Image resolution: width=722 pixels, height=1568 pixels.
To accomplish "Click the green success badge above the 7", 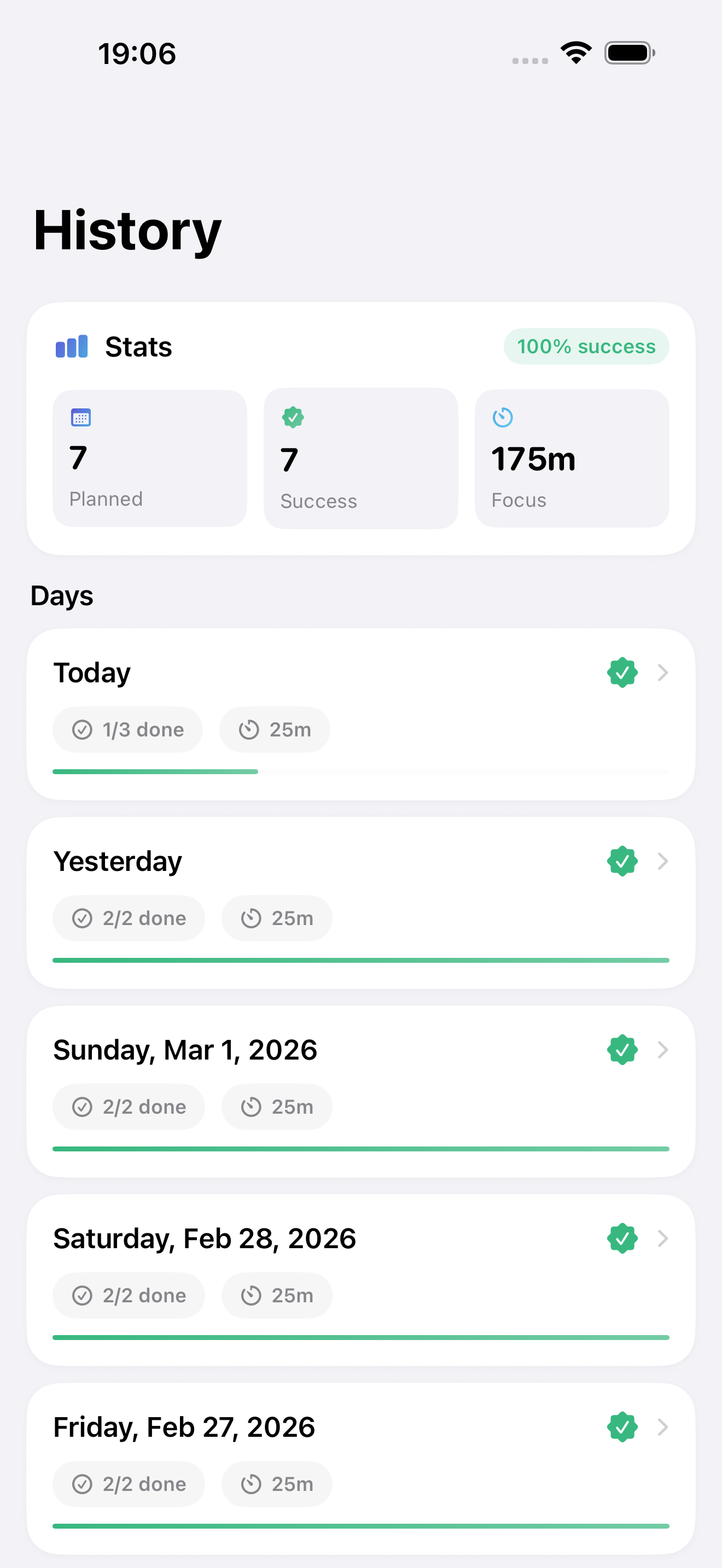I will tap(293, 417).
